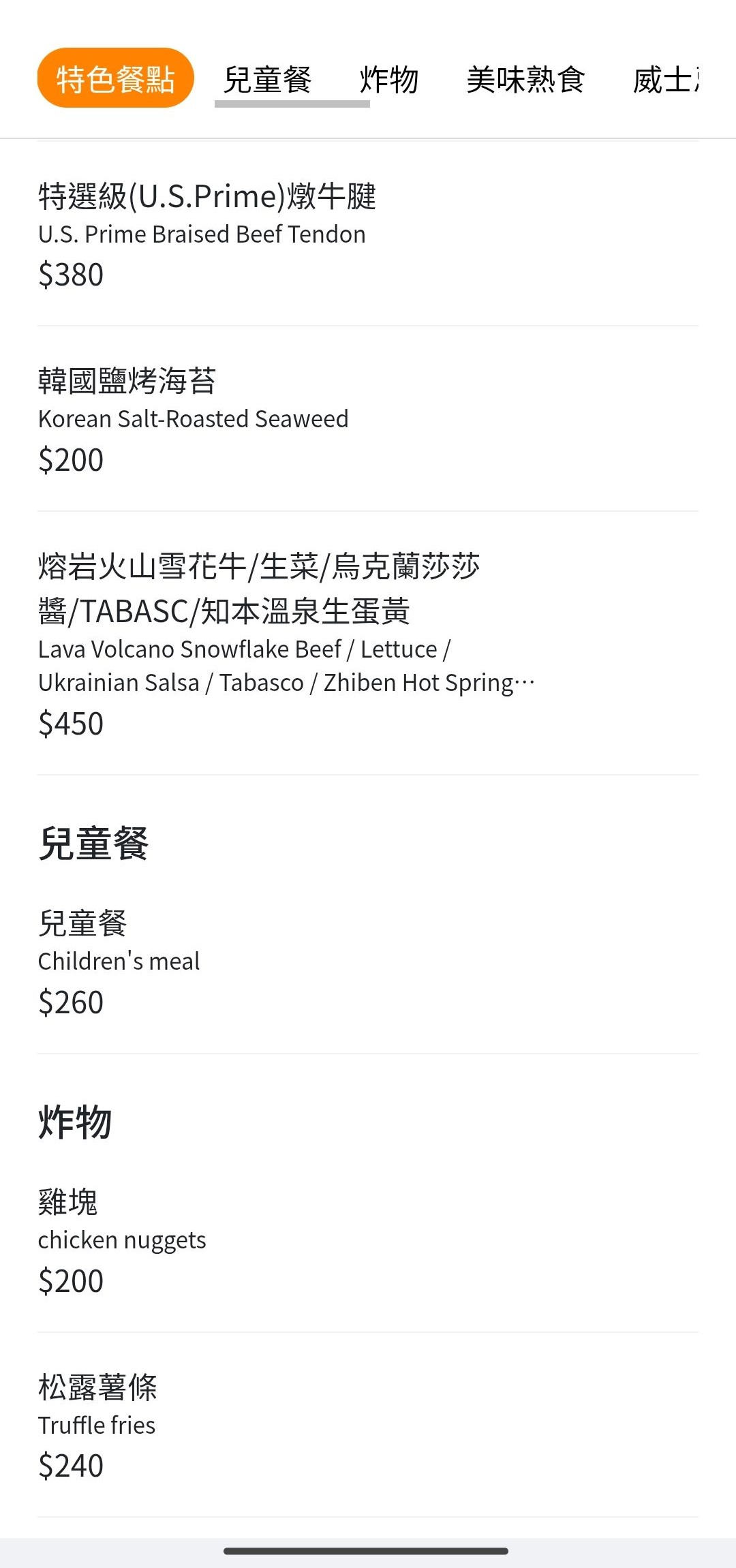
Task: Tap the 兒童餐 section heading
Action: 94,843
